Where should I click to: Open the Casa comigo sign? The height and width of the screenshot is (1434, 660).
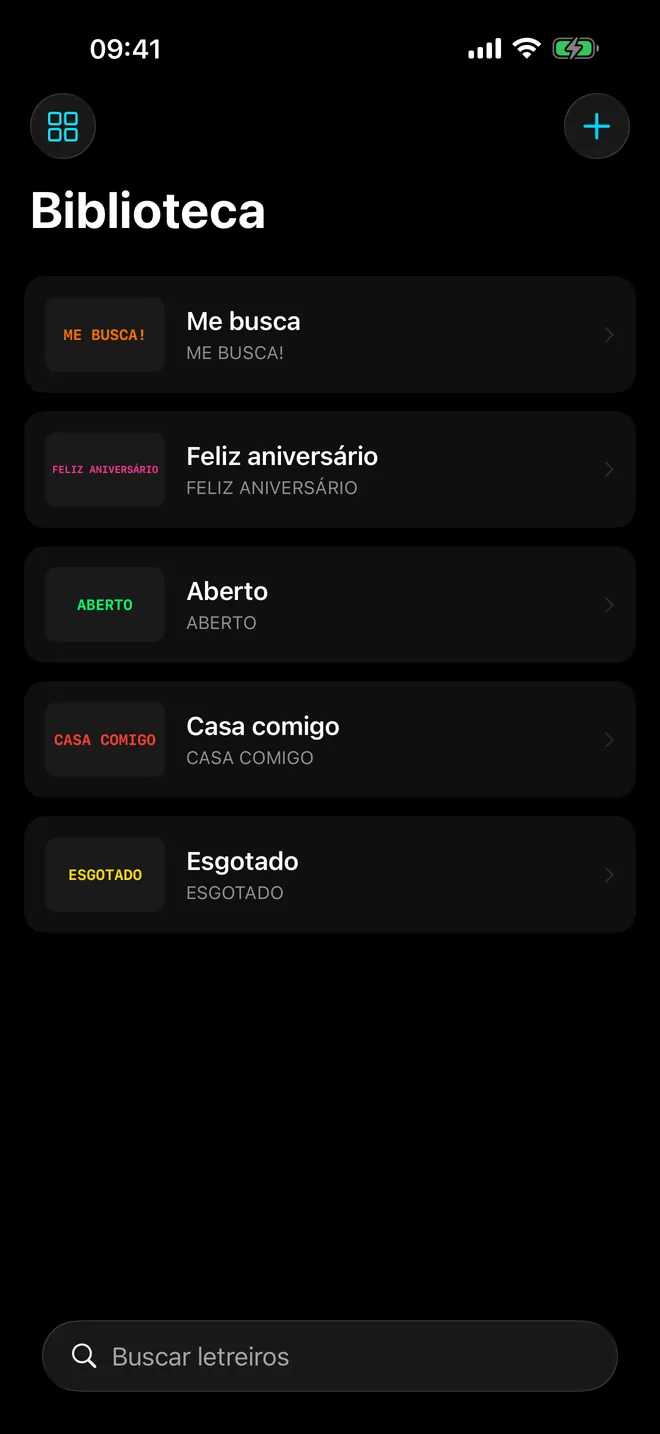330,740
